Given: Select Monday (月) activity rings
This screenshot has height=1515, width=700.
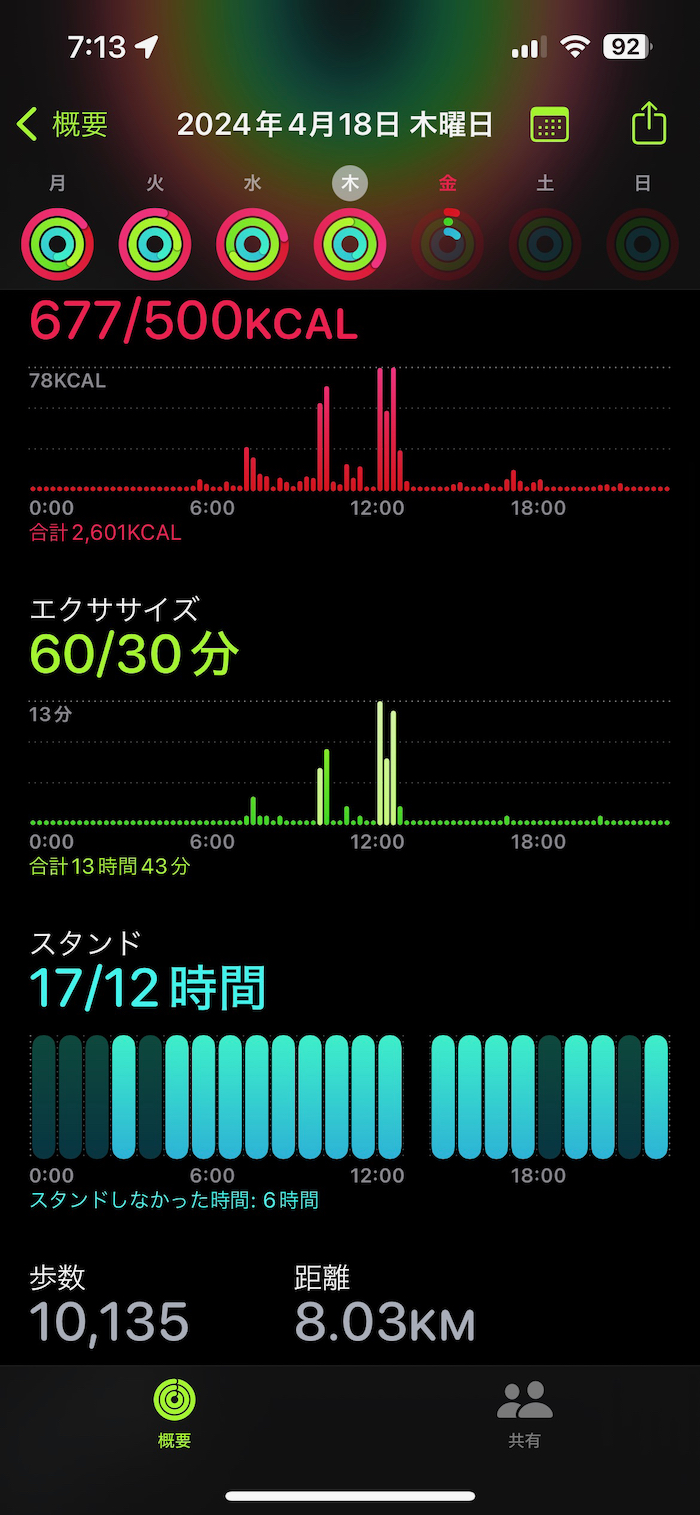Looking at the screenshot, I should (x=58, y=243).
